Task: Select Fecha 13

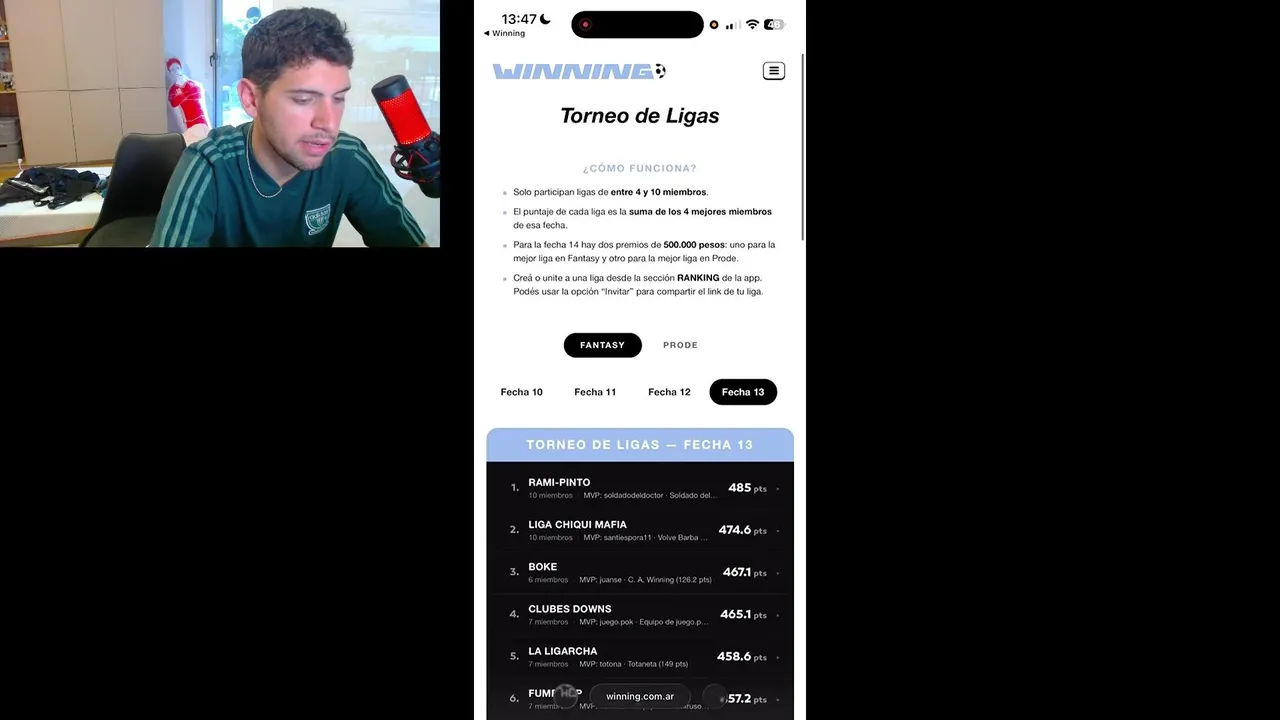Action: point(743,392)
